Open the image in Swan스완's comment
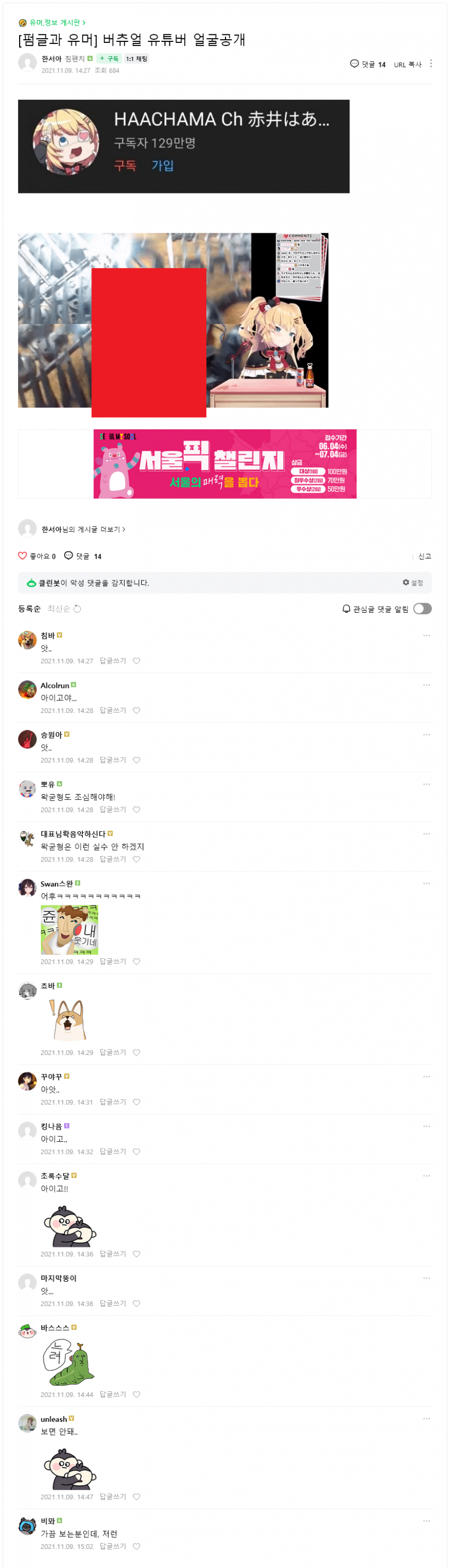Screen dimensions: 451x1568 click(x=69, y=929)
